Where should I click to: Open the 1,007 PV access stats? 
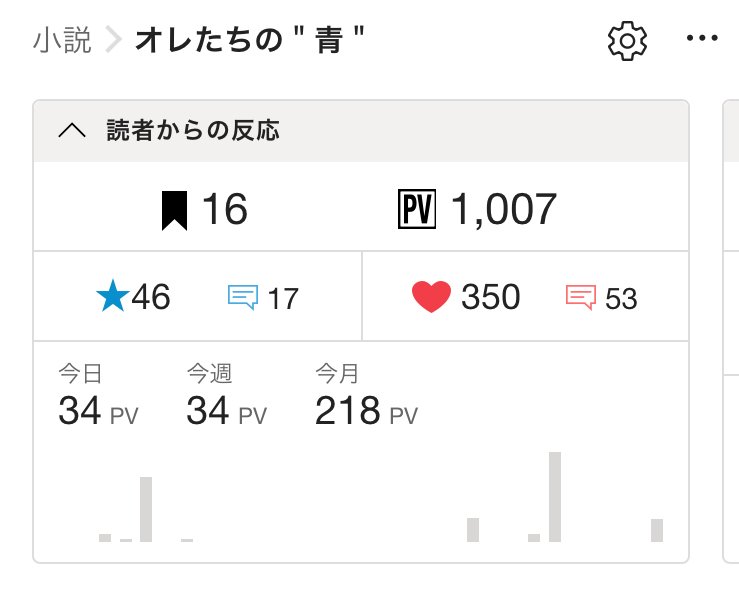pyautogui.click(x=476, y=210)
